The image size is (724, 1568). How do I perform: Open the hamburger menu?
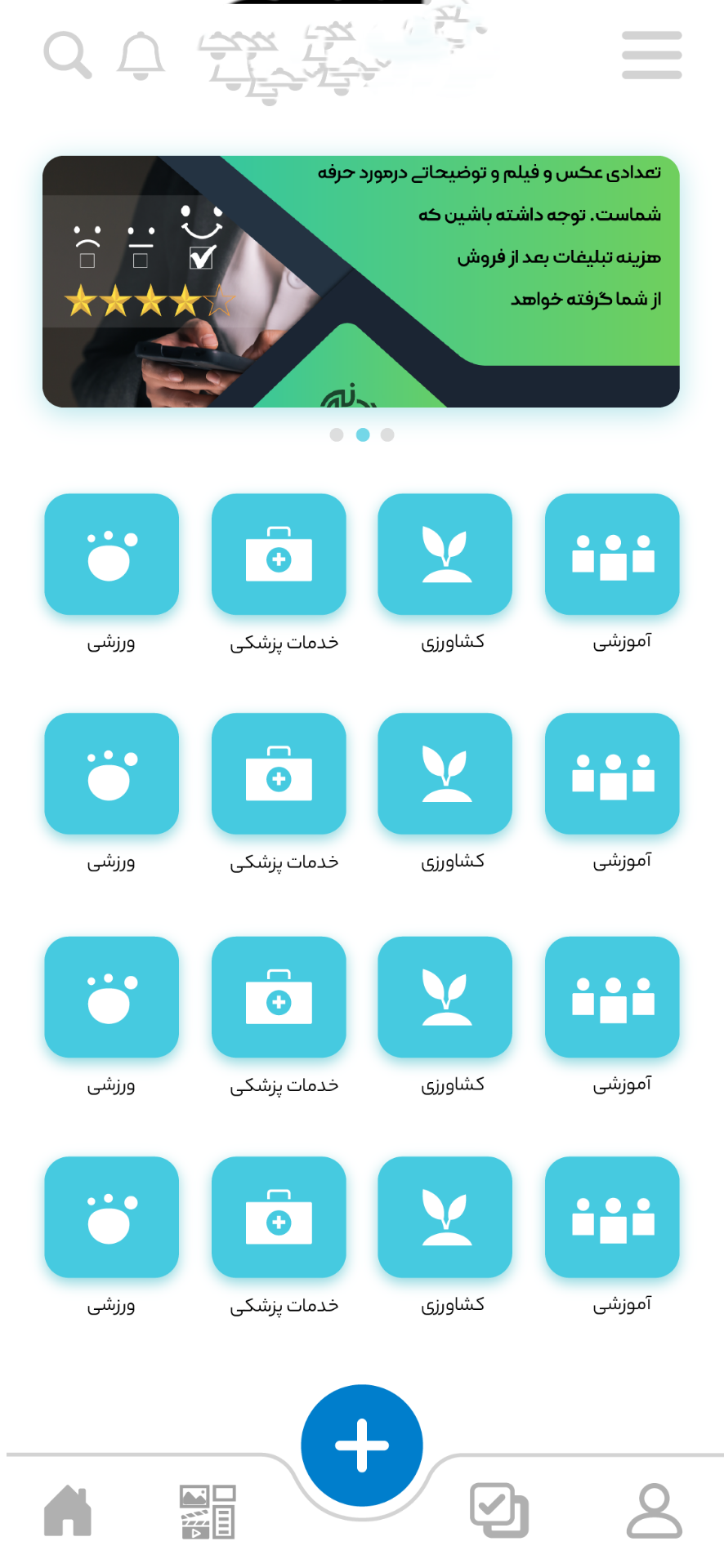651,56
